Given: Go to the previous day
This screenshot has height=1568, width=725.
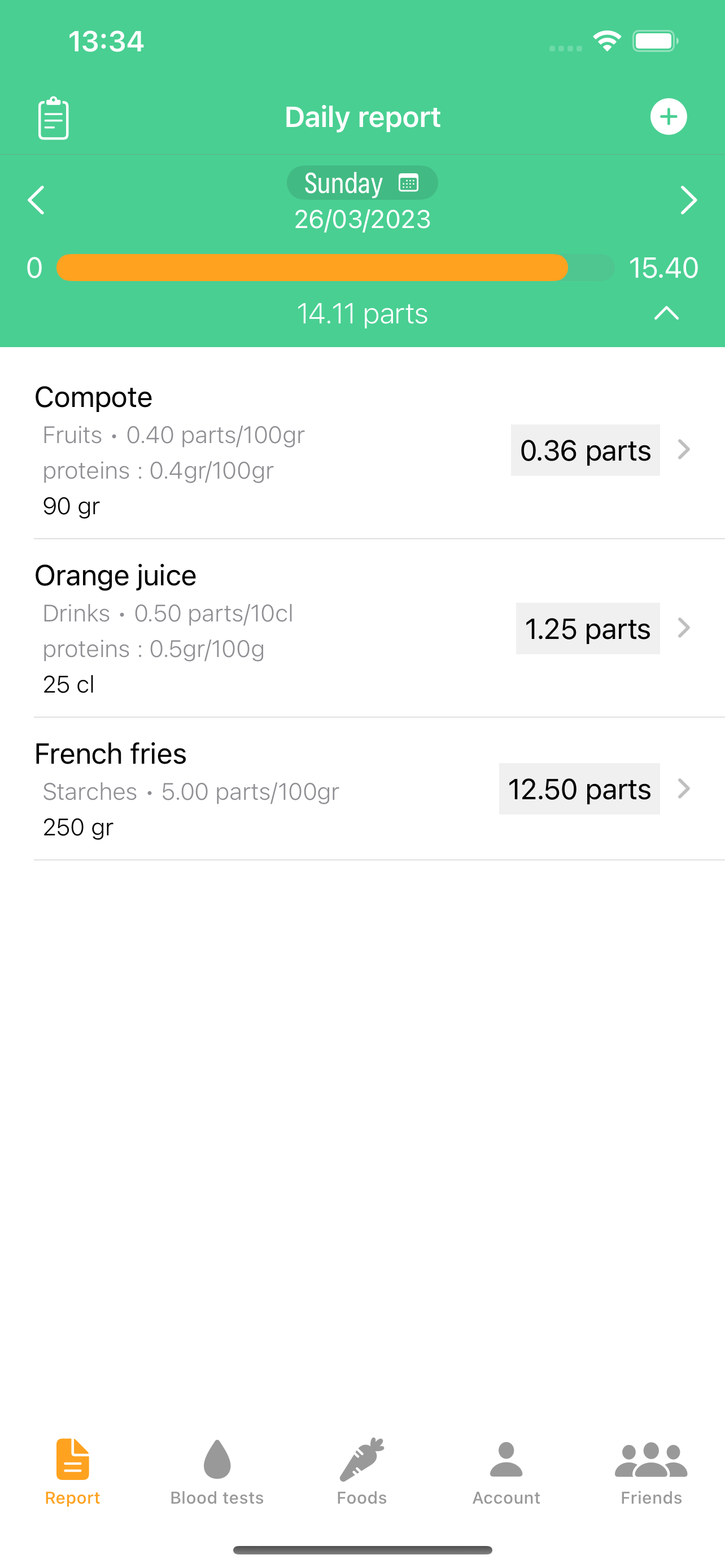Looking at the screenshot, I should [x=37, y=200].
